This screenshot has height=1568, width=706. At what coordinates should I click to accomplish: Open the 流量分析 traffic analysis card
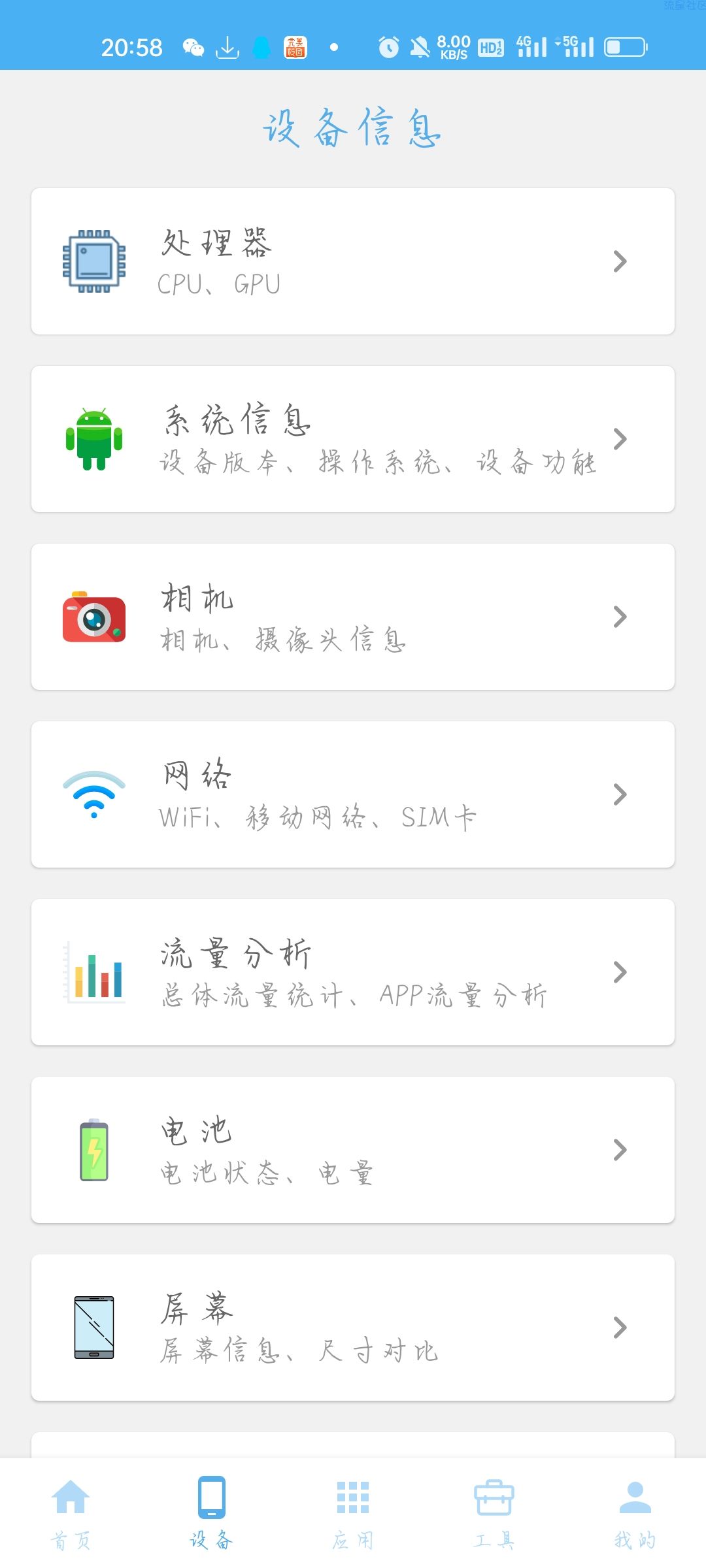(353, 972)
